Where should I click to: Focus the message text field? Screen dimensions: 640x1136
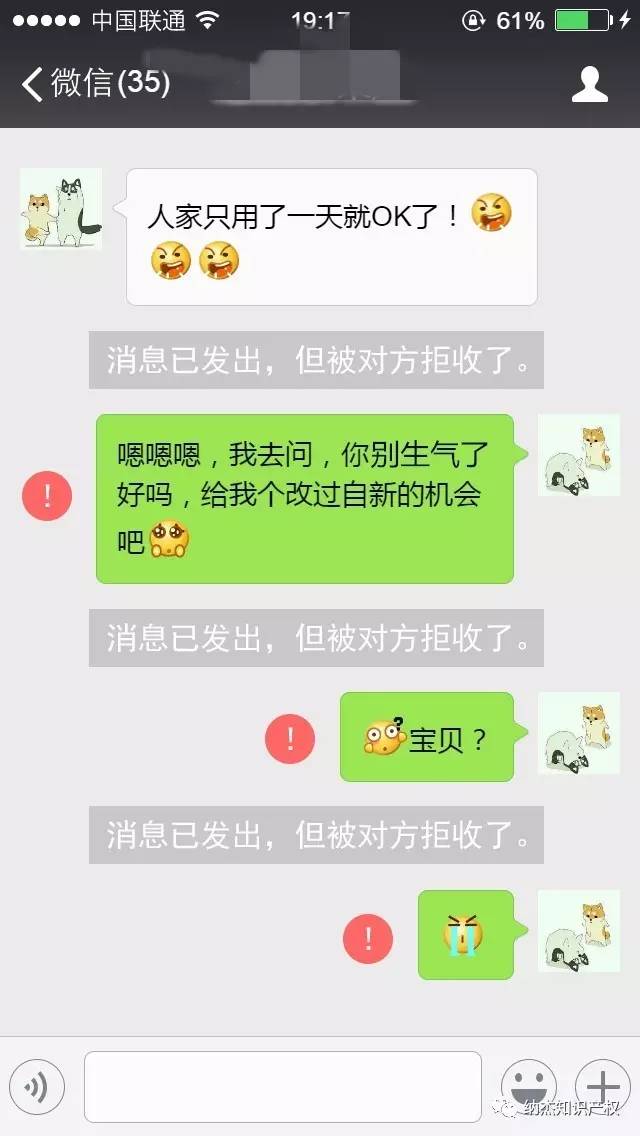[x=282, y=1087]
